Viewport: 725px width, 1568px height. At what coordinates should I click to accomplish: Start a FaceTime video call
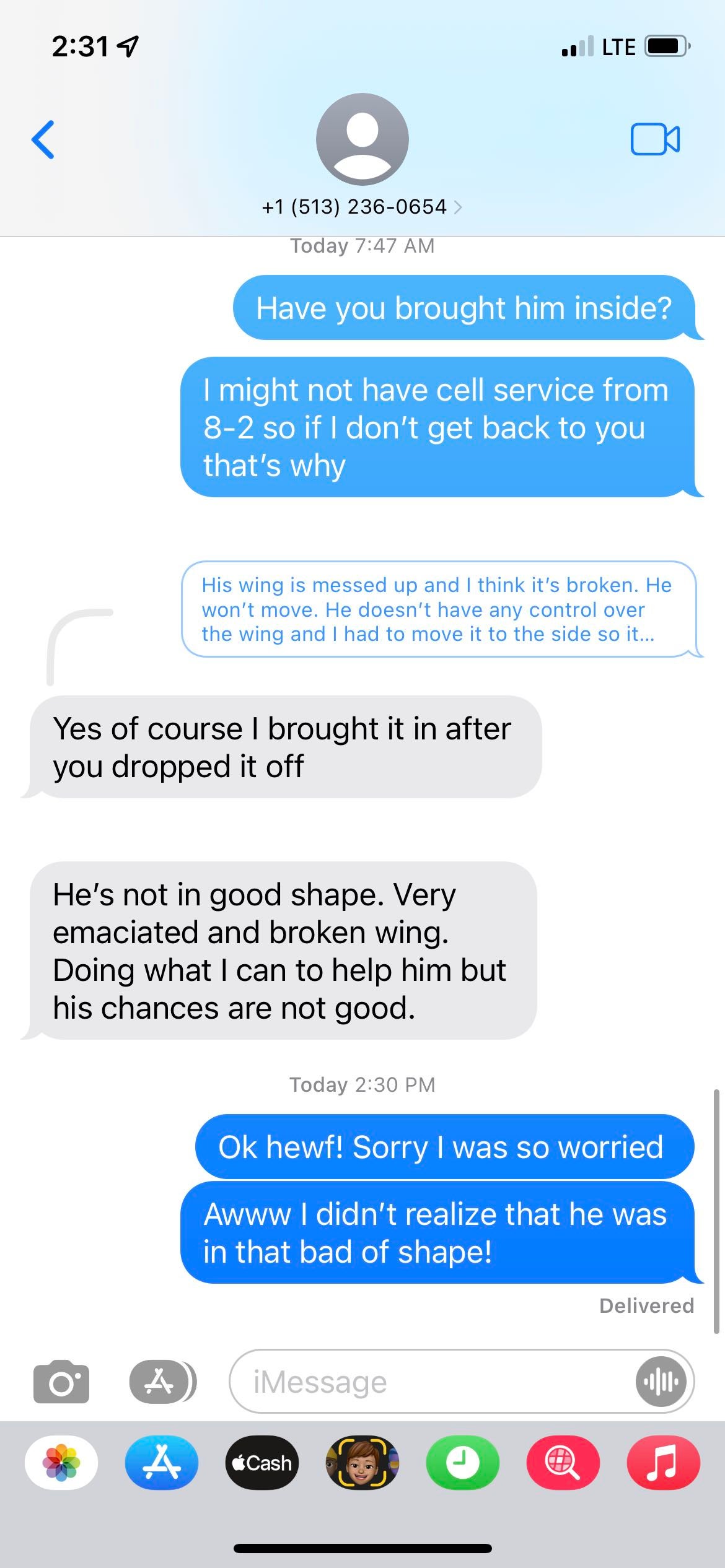[x=655, y=139]
